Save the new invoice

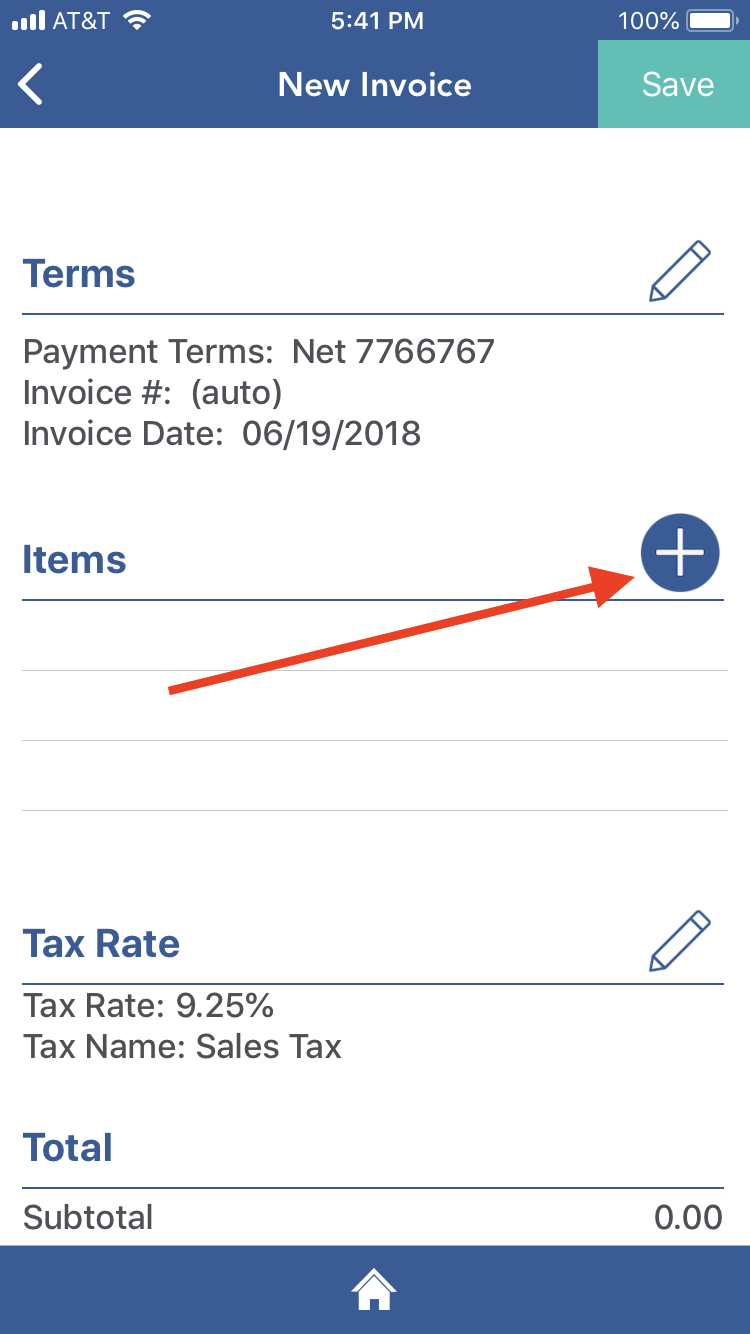click(676, 85)
